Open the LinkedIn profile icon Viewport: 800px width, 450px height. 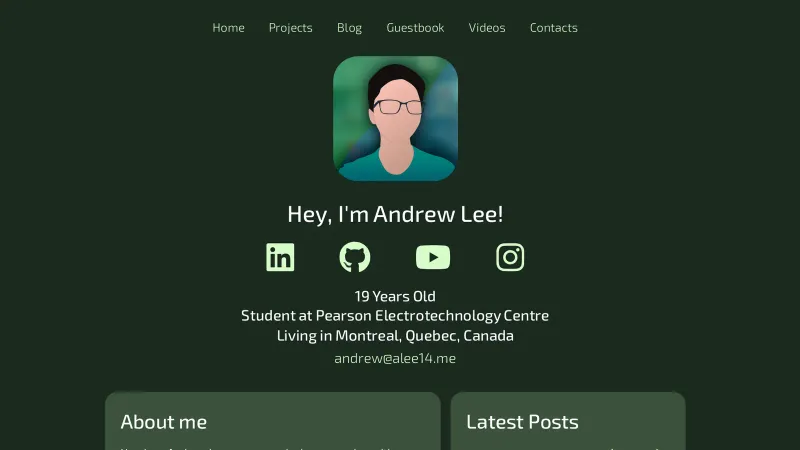[x=280, y=257]
